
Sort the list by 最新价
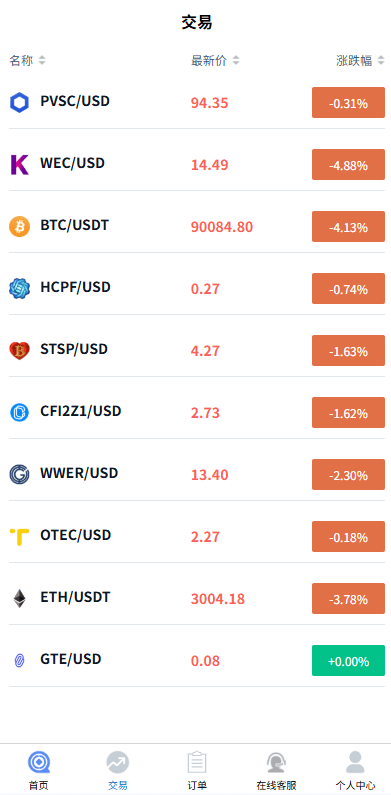215,60
